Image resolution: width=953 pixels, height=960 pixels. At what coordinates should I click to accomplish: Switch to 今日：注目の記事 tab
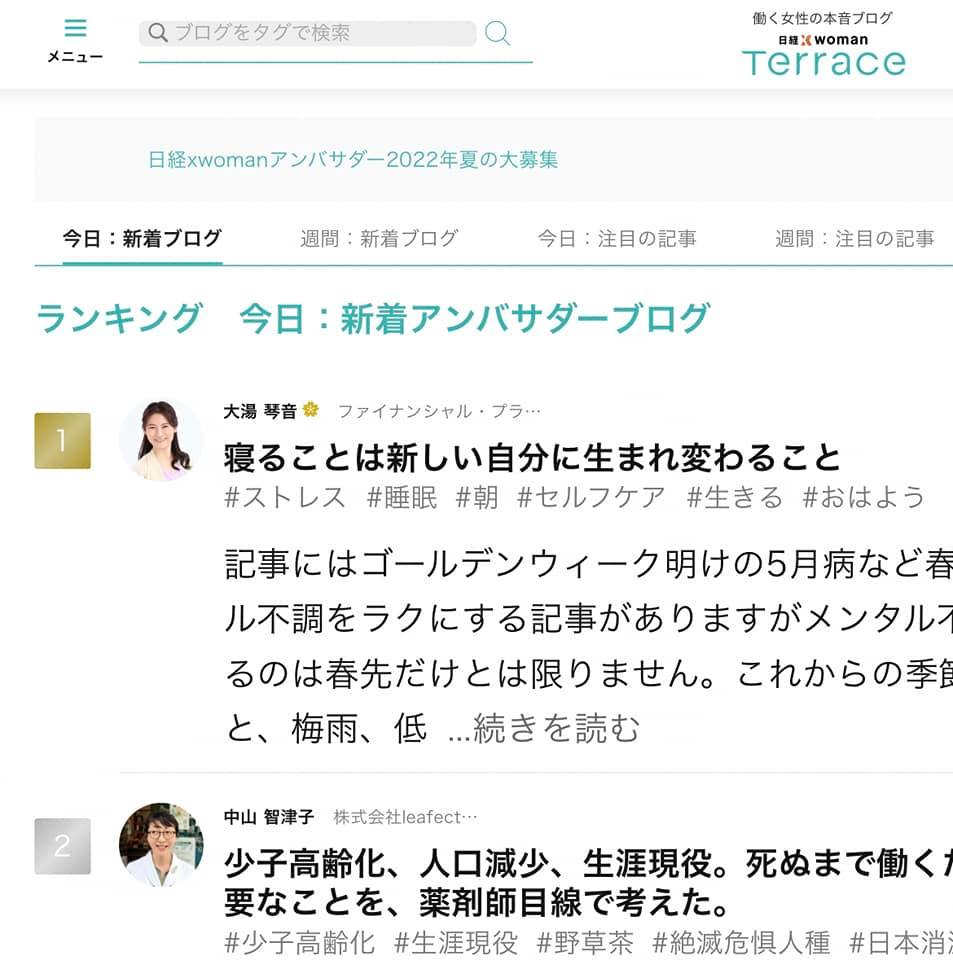(617, 239)
